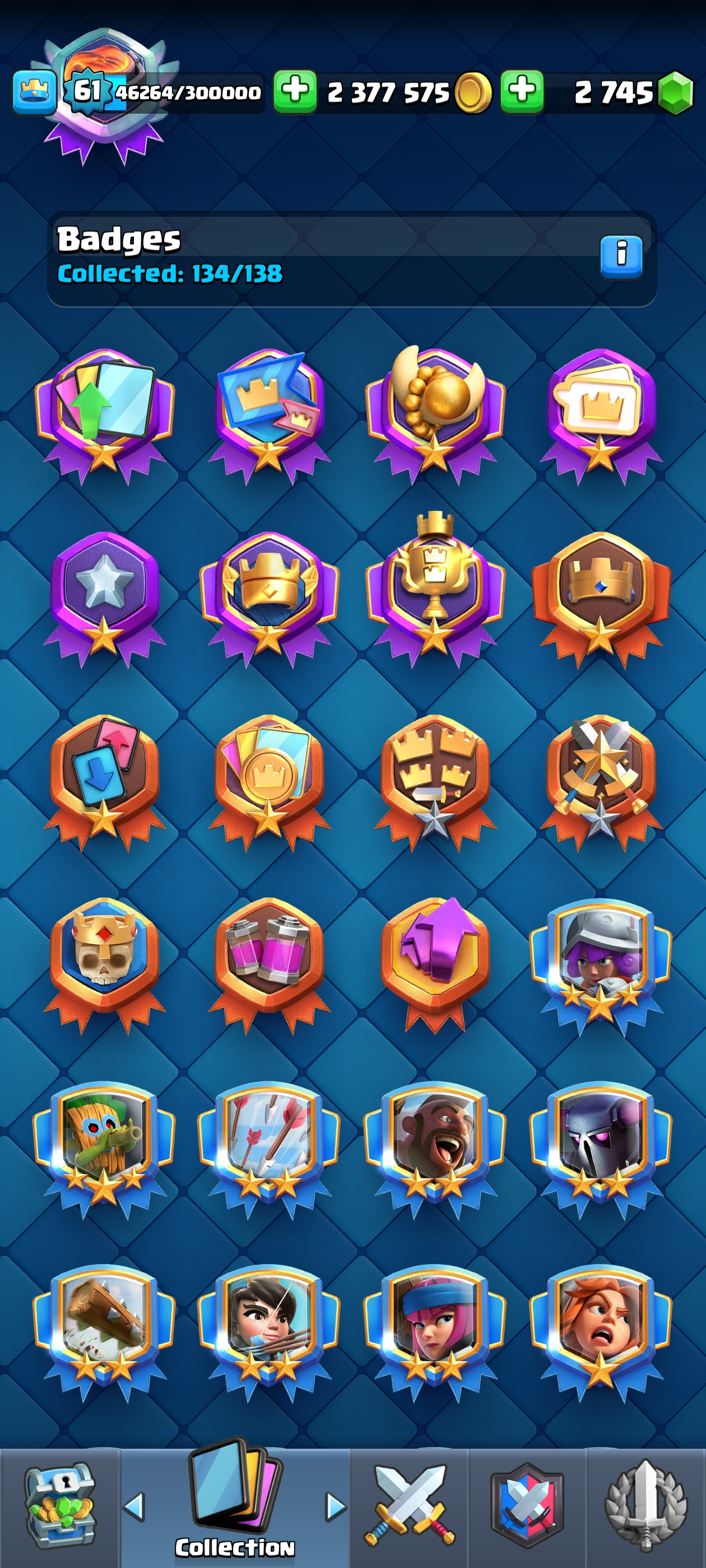706x1568 pixels.
Task: View the P.E.K.K.A mastery badge
Action: pos(601,1144)
